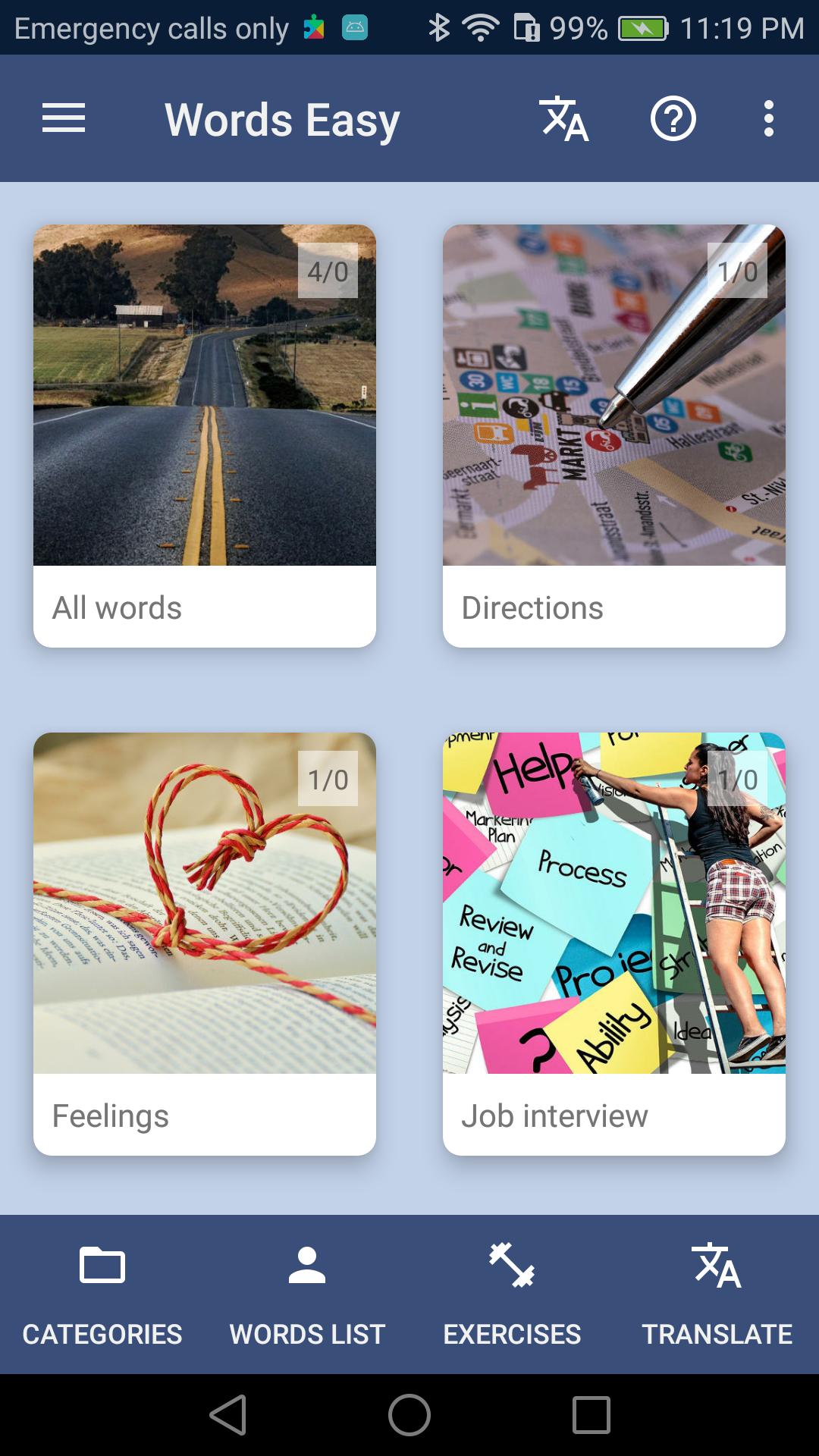
Task: Open the All words category card
Action: pos(205,435)
